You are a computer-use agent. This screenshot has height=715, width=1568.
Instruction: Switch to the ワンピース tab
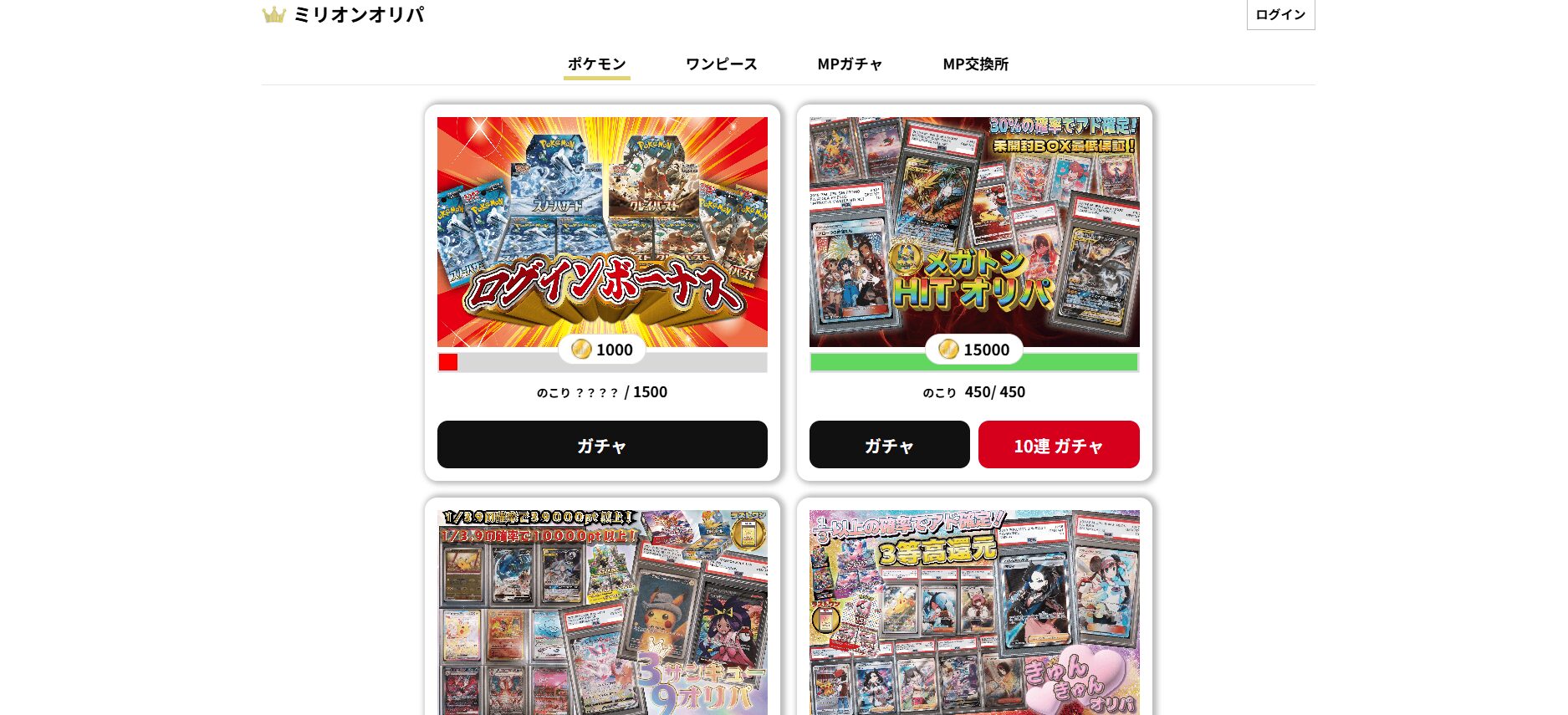pyautogui.click(x=721, y=64)
